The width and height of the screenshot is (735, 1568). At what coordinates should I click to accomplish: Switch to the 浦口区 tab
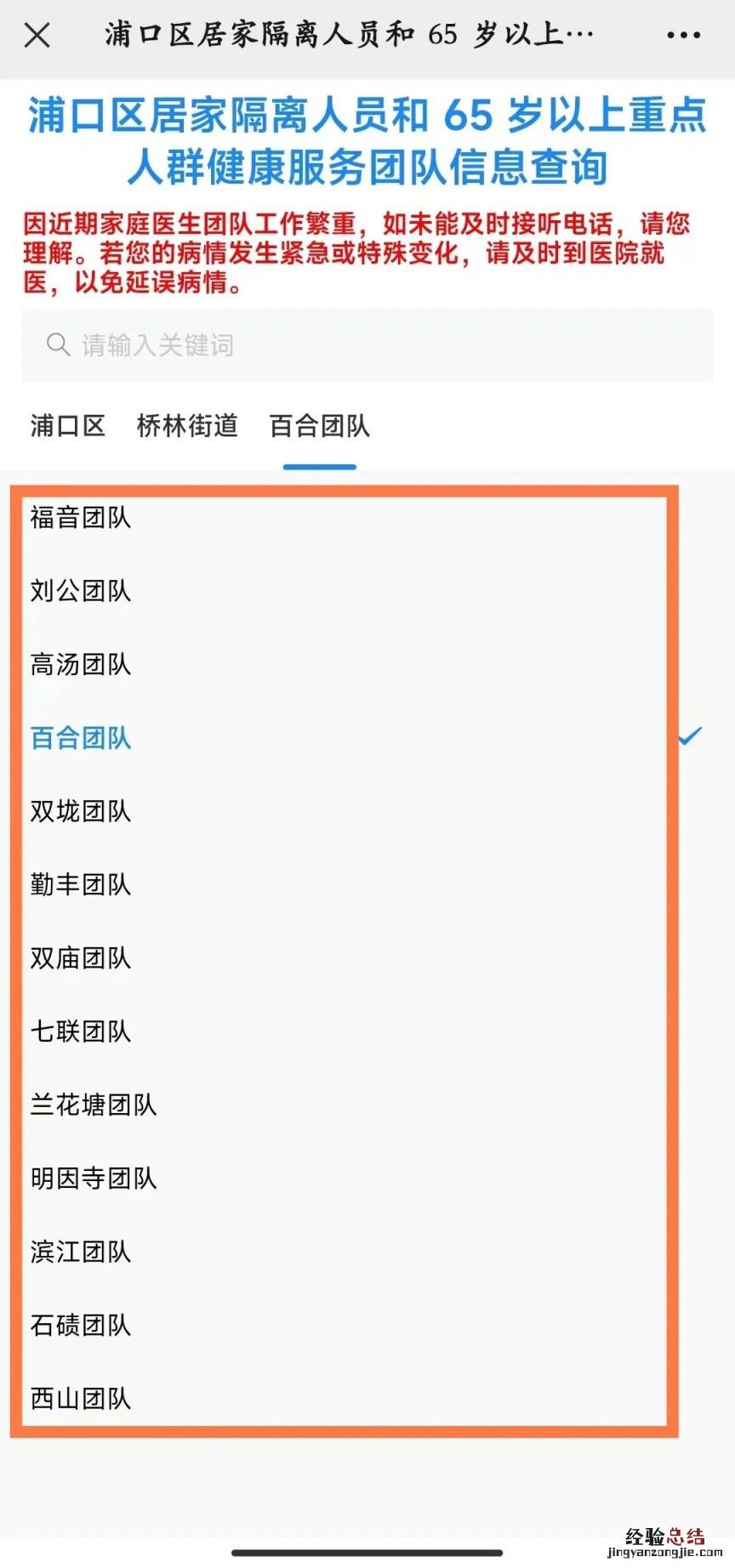(x=68, y=426)
